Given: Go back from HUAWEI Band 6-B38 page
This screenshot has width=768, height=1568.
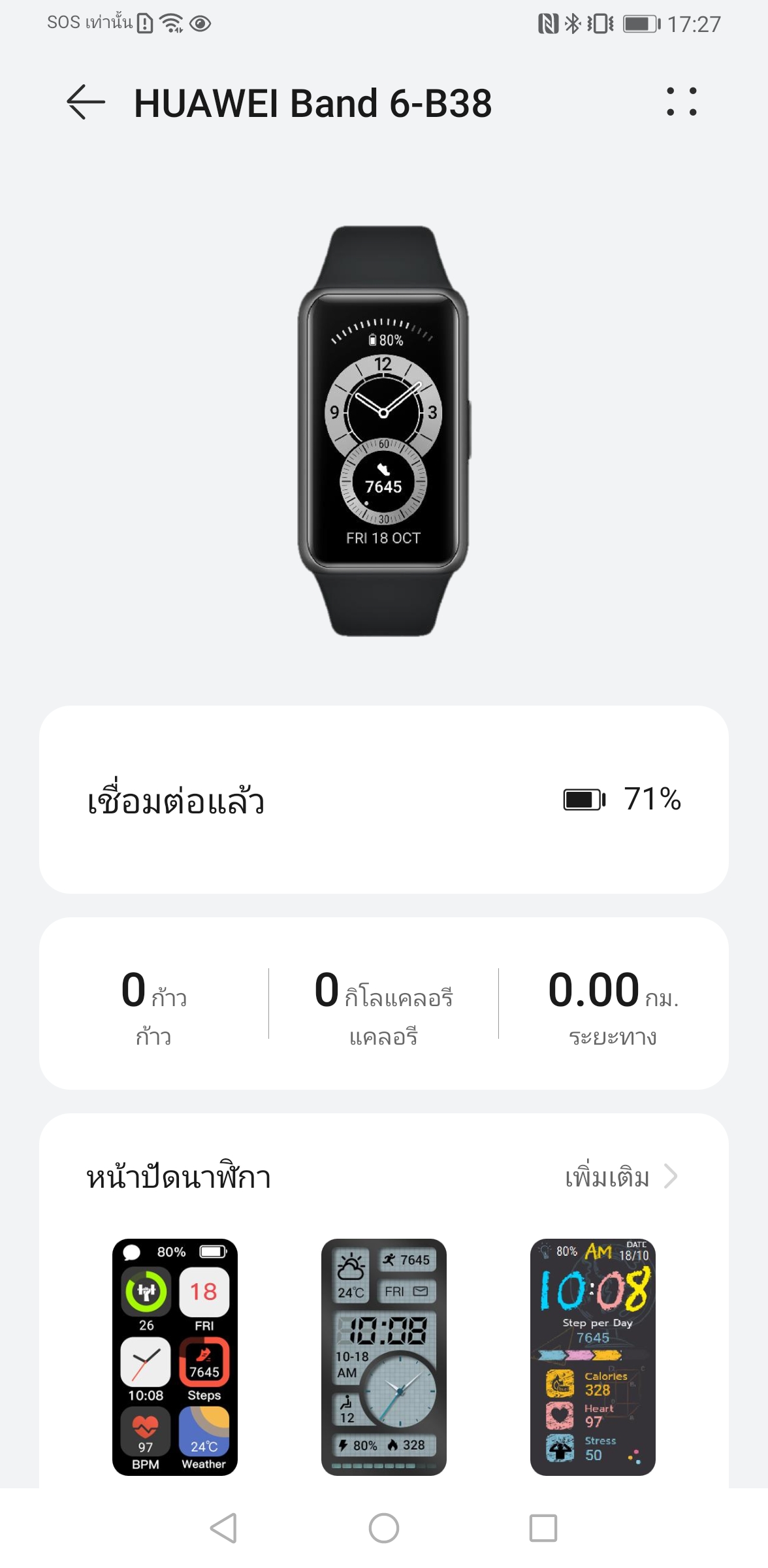Looking at the screenshot, I should [x=86, y=103].
